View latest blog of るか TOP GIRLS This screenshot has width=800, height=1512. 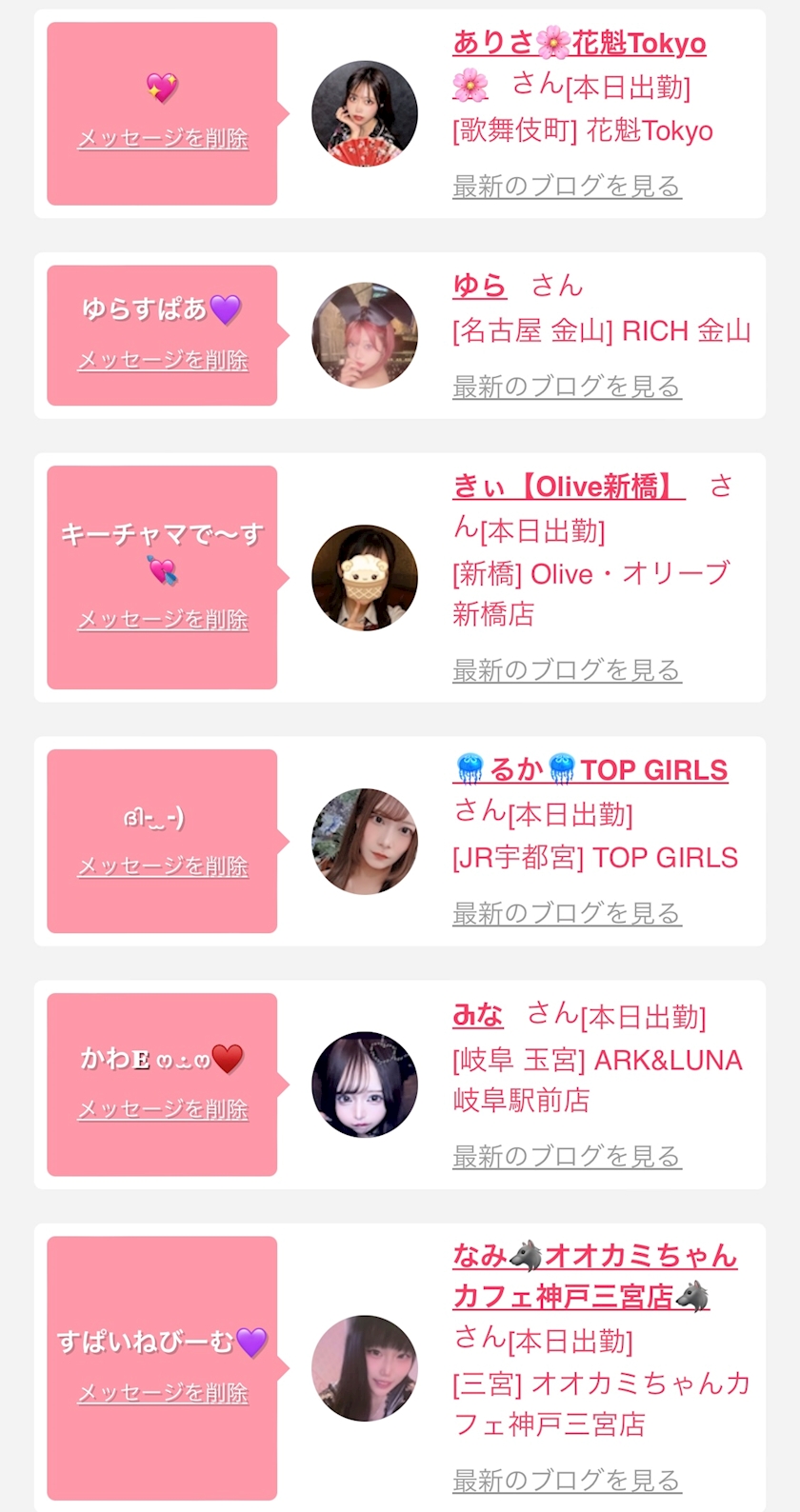567,913
